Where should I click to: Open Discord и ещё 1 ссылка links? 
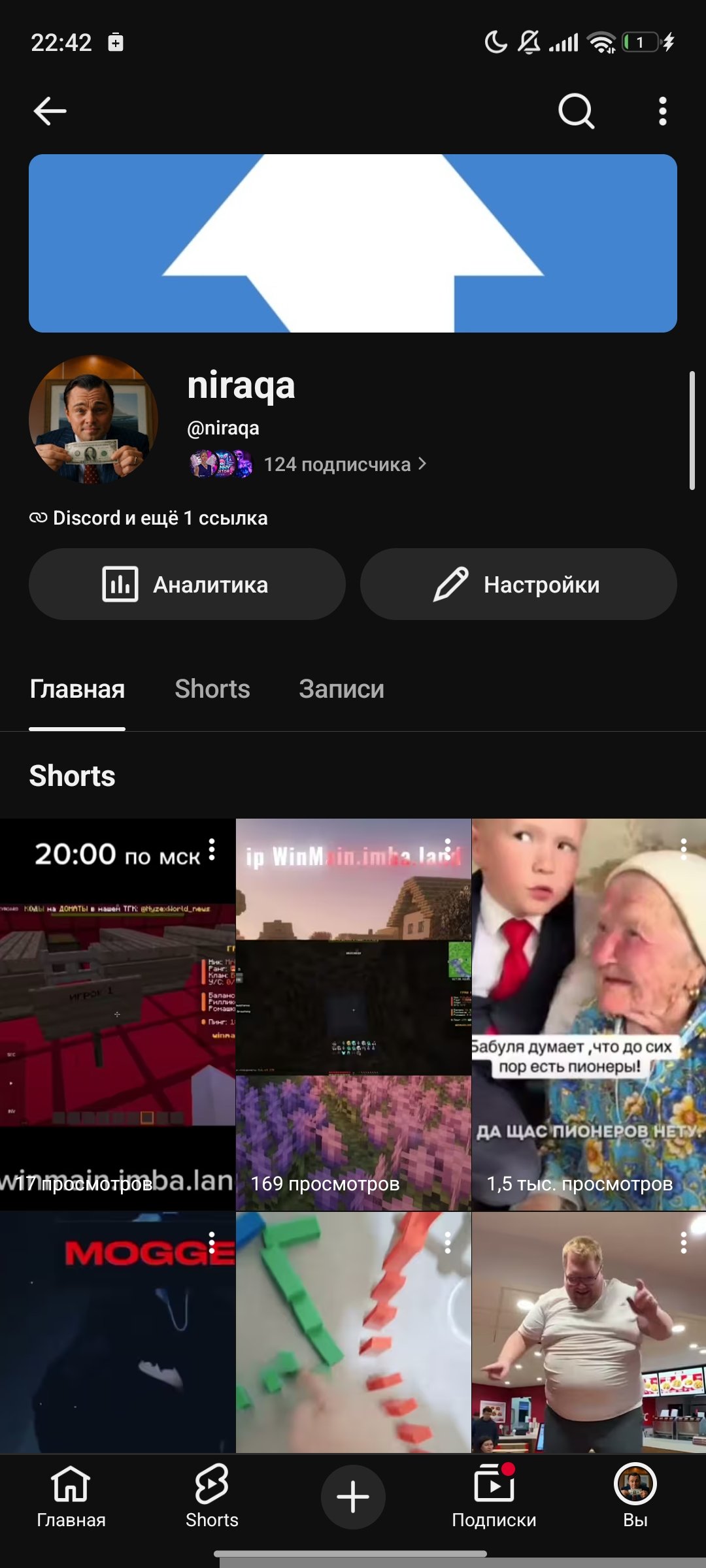148,518
